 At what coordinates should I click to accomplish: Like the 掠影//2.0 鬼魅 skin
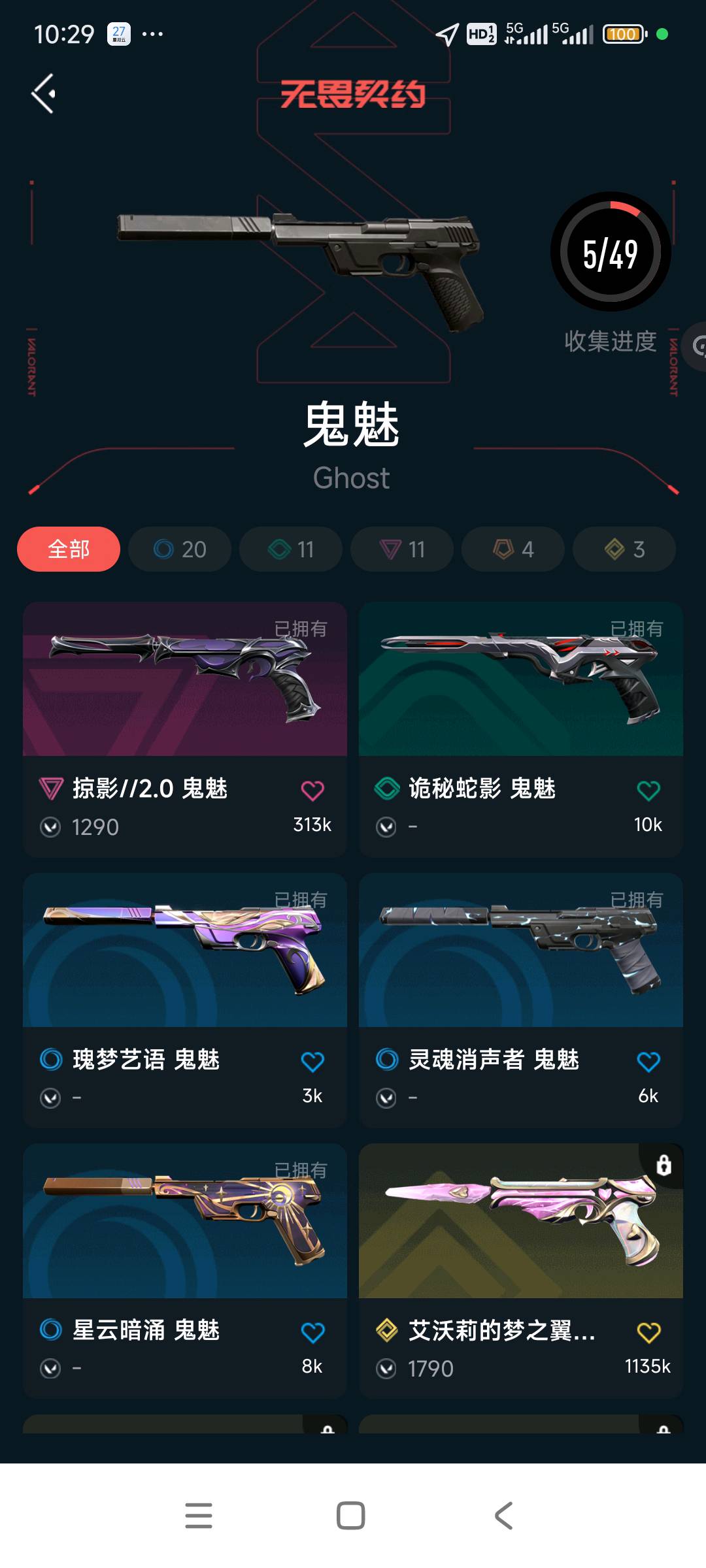pyautogui.click(x=312, y=791)
